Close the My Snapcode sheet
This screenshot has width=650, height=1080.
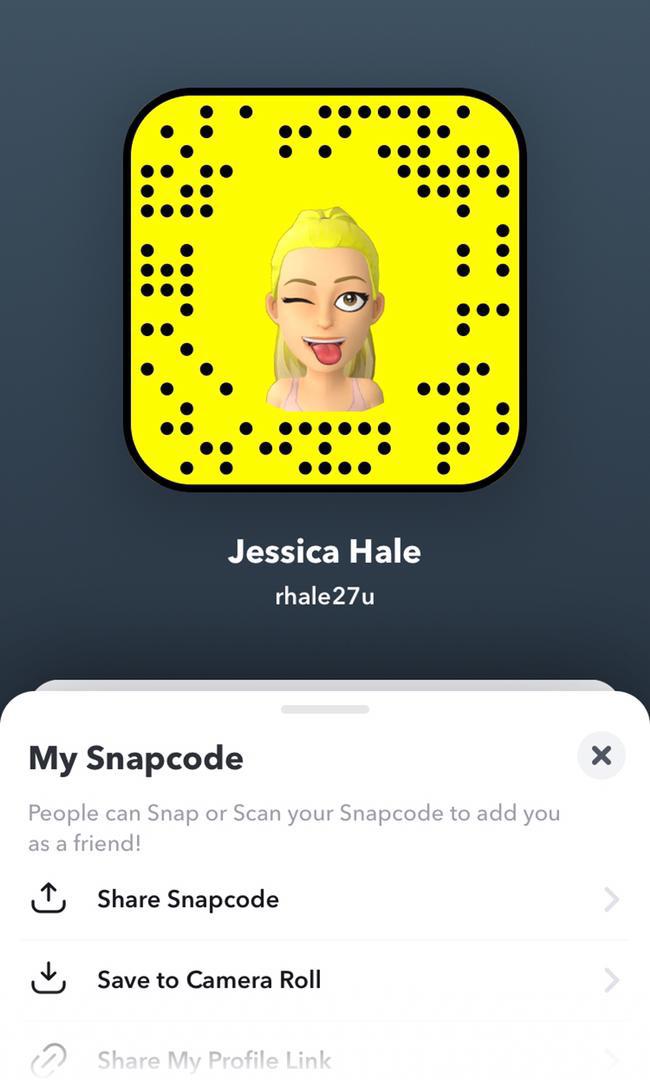[x=601, y=755]
